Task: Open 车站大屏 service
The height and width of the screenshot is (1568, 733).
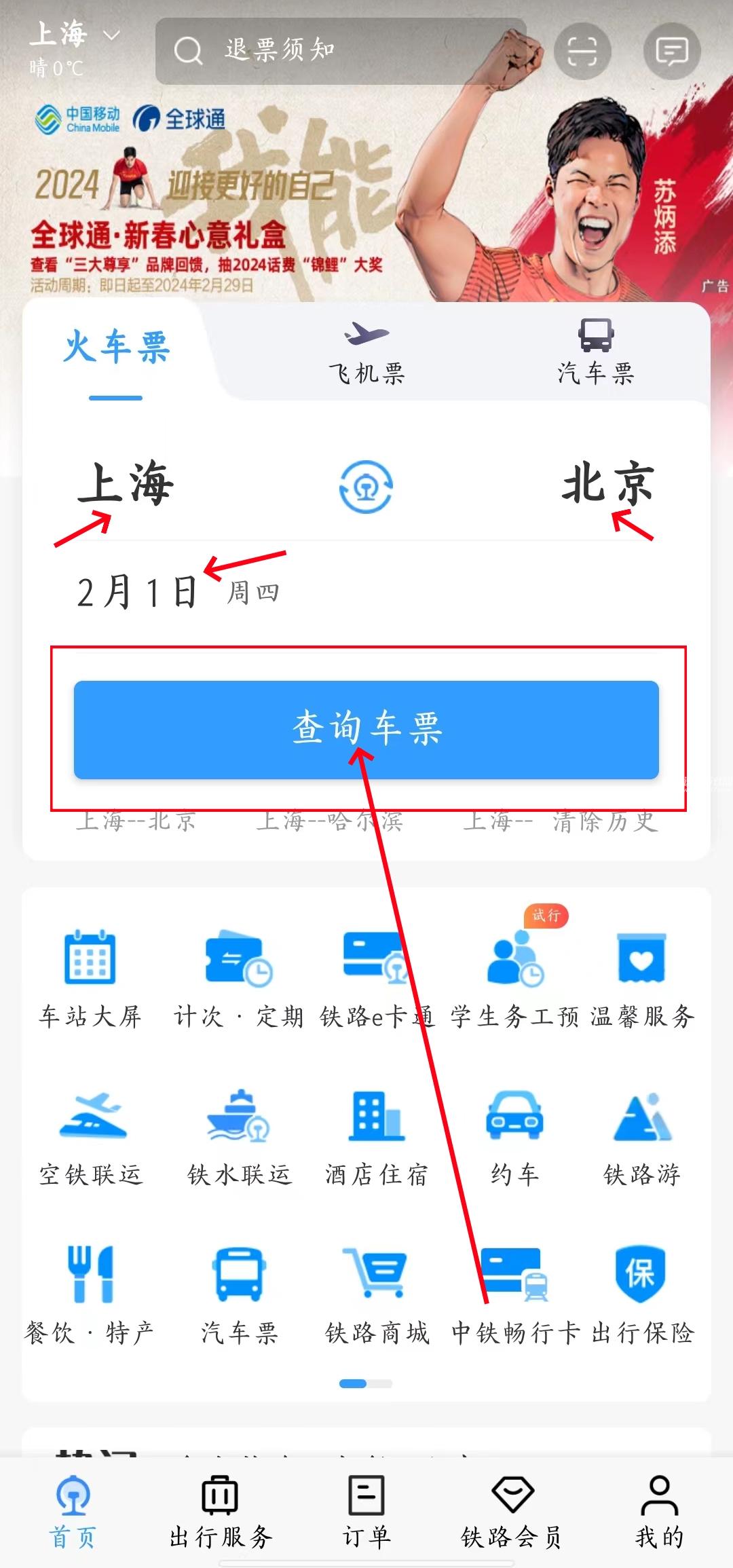Action: (90, 979)
